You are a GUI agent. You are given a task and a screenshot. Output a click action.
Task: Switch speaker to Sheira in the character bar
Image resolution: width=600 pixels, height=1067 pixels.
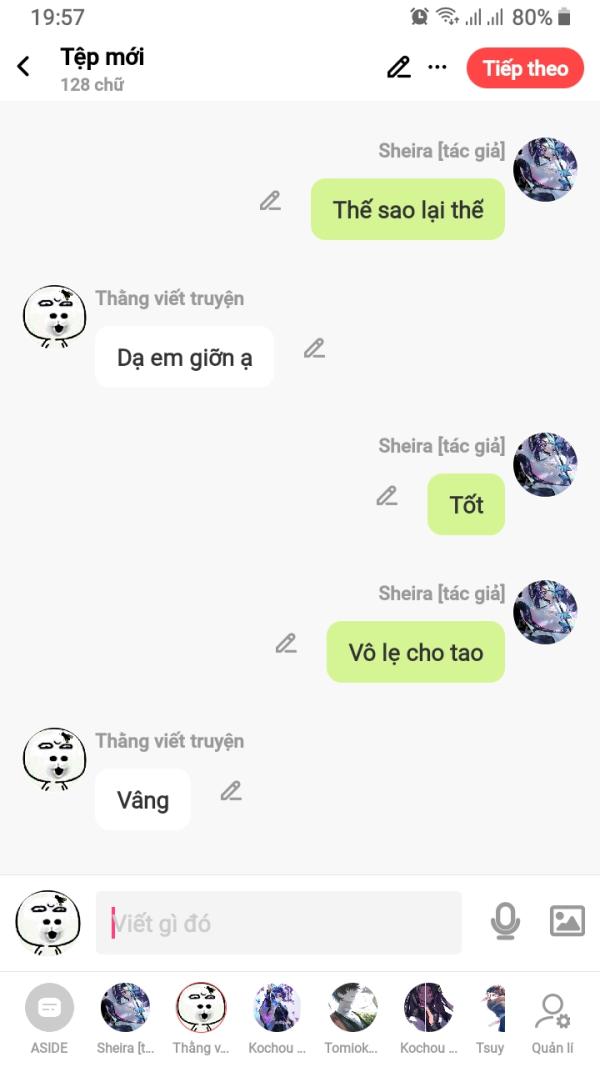125,1017
